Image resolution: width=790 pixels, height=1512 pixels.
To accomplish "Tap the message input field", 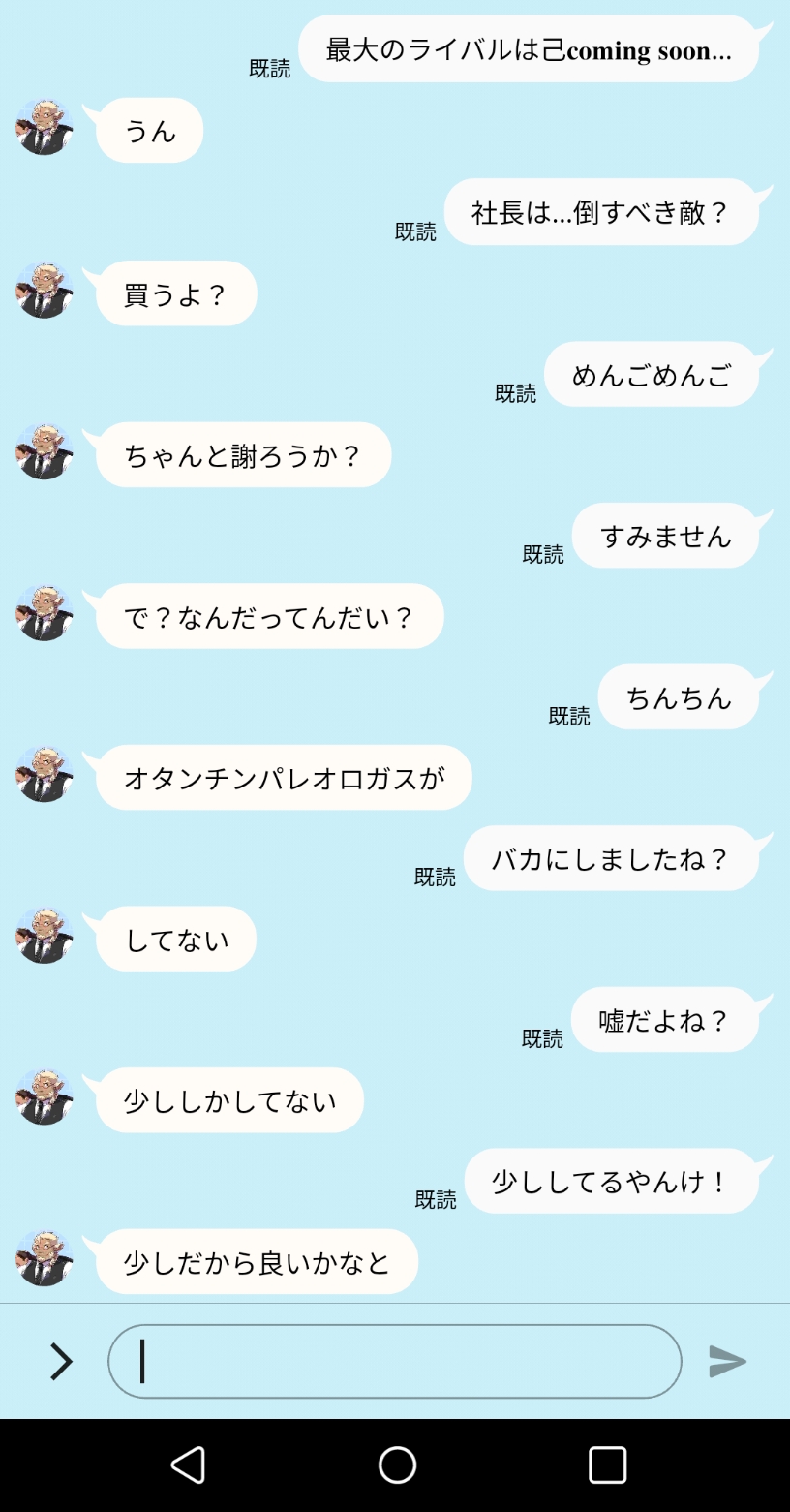I will [394, 1361].
